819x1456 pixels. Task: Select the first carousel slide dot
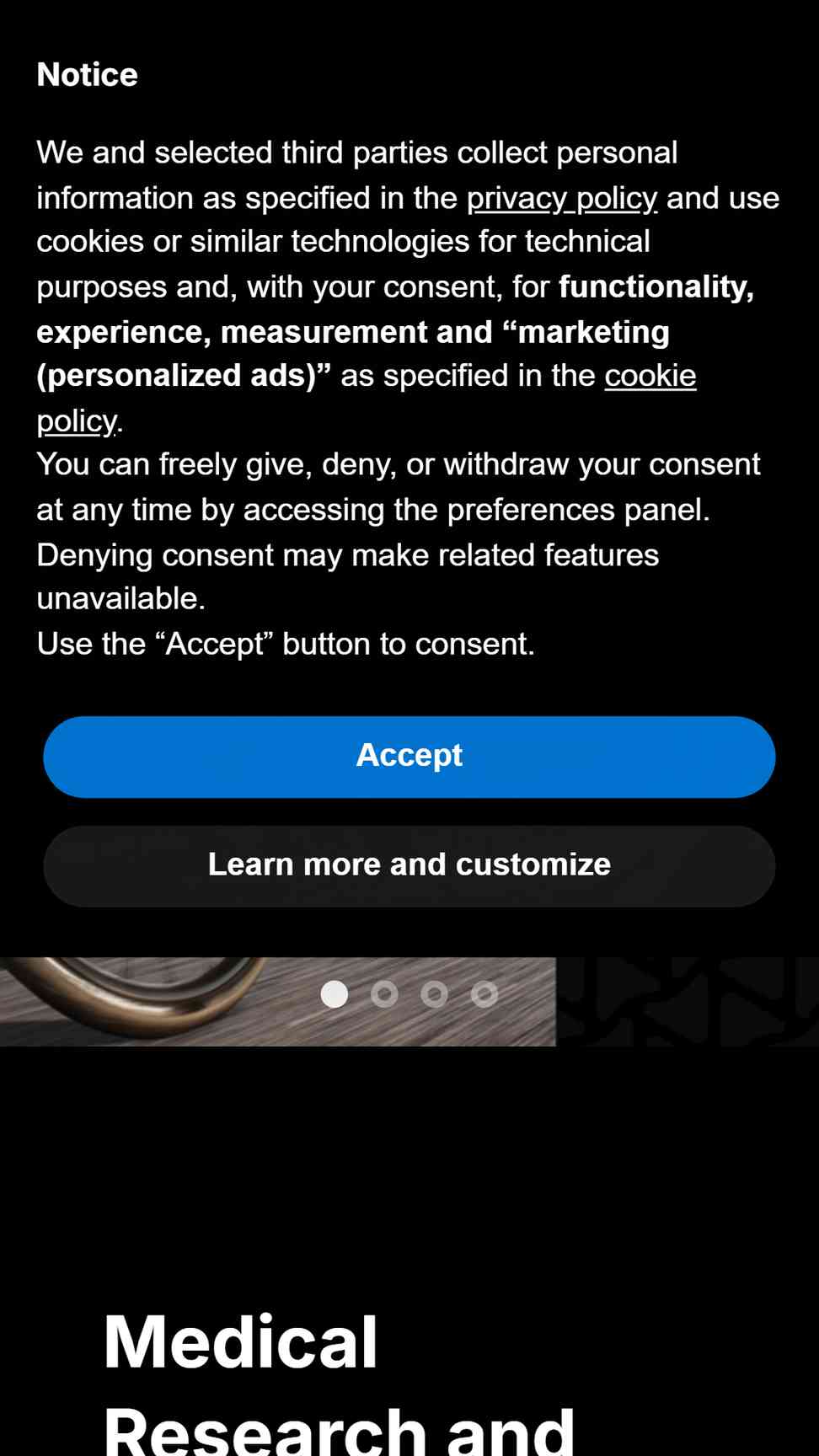[x=335, y=994]
